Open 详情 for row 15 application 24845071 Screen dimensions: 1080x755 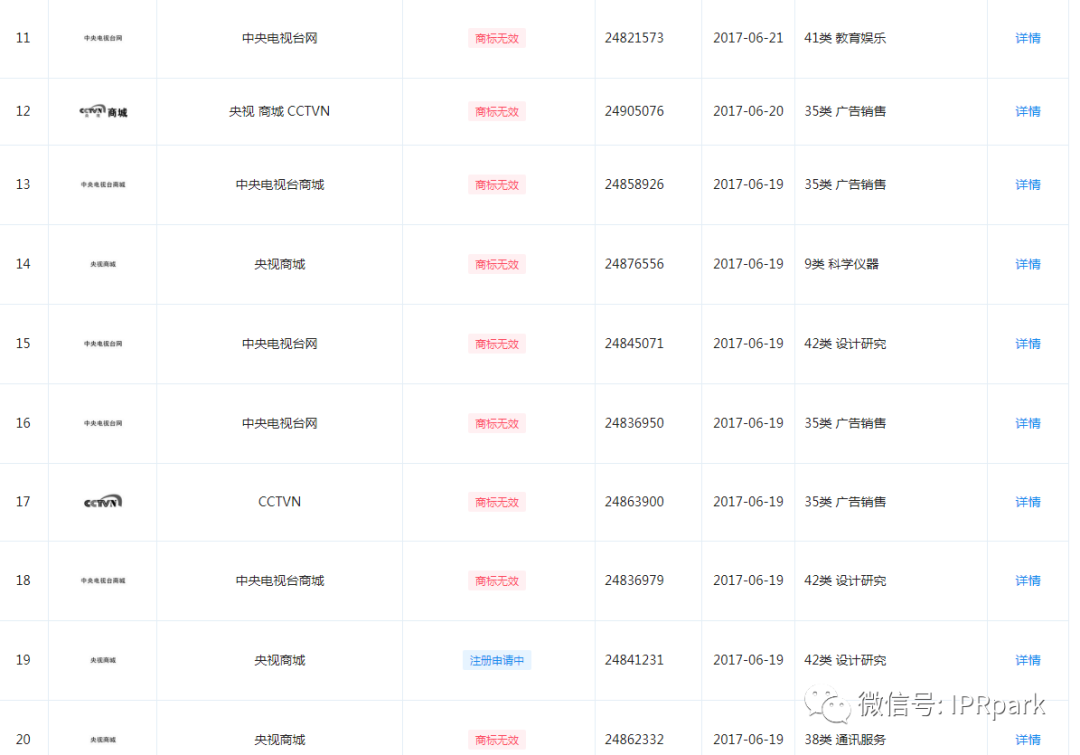pyautogui.click(x=1028, y=343)
